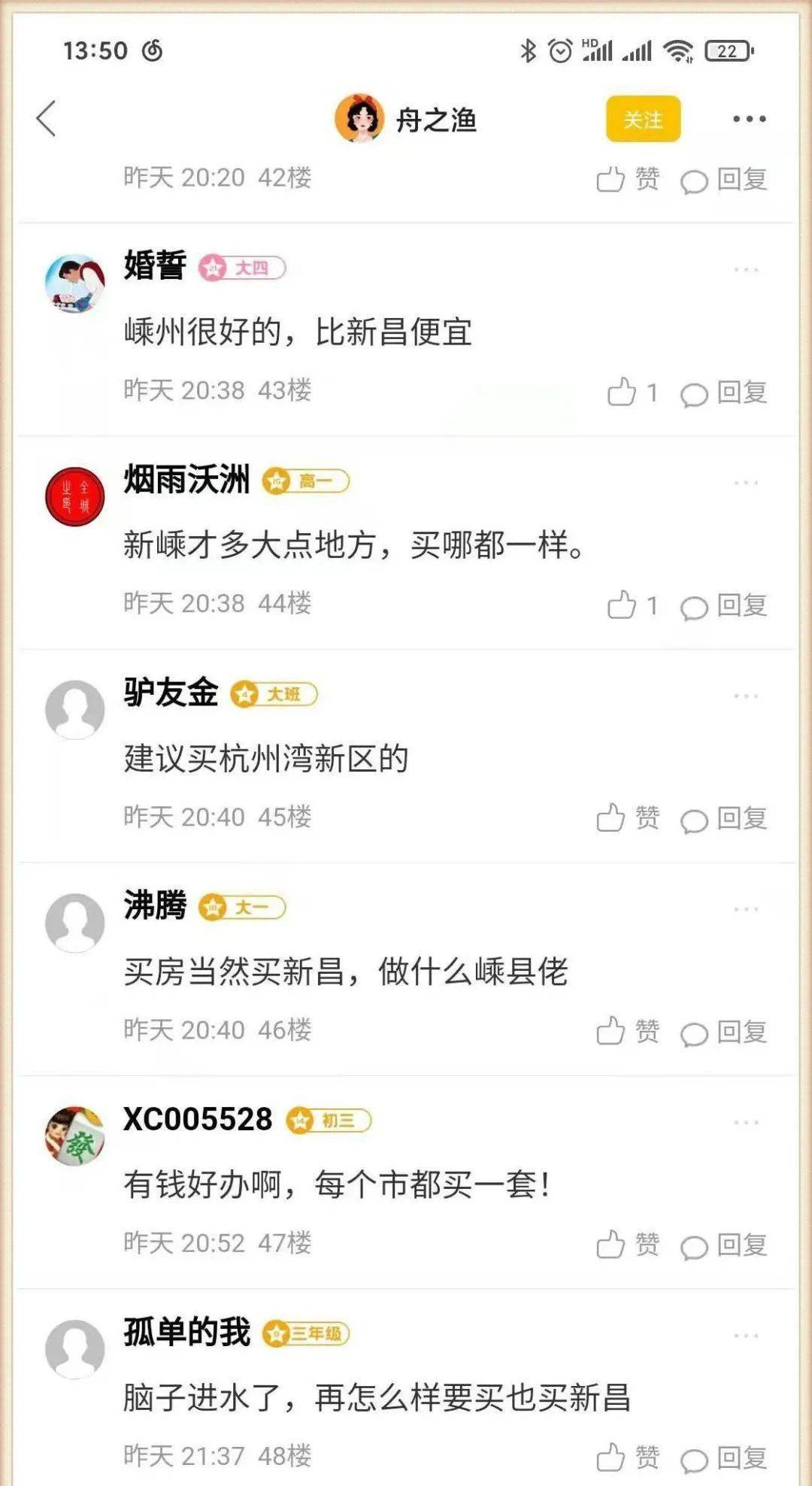This screenshot has width=812, height=1486.
Task: Like XC005528's comment on floor 47
Action: (x=628, y=1244)
